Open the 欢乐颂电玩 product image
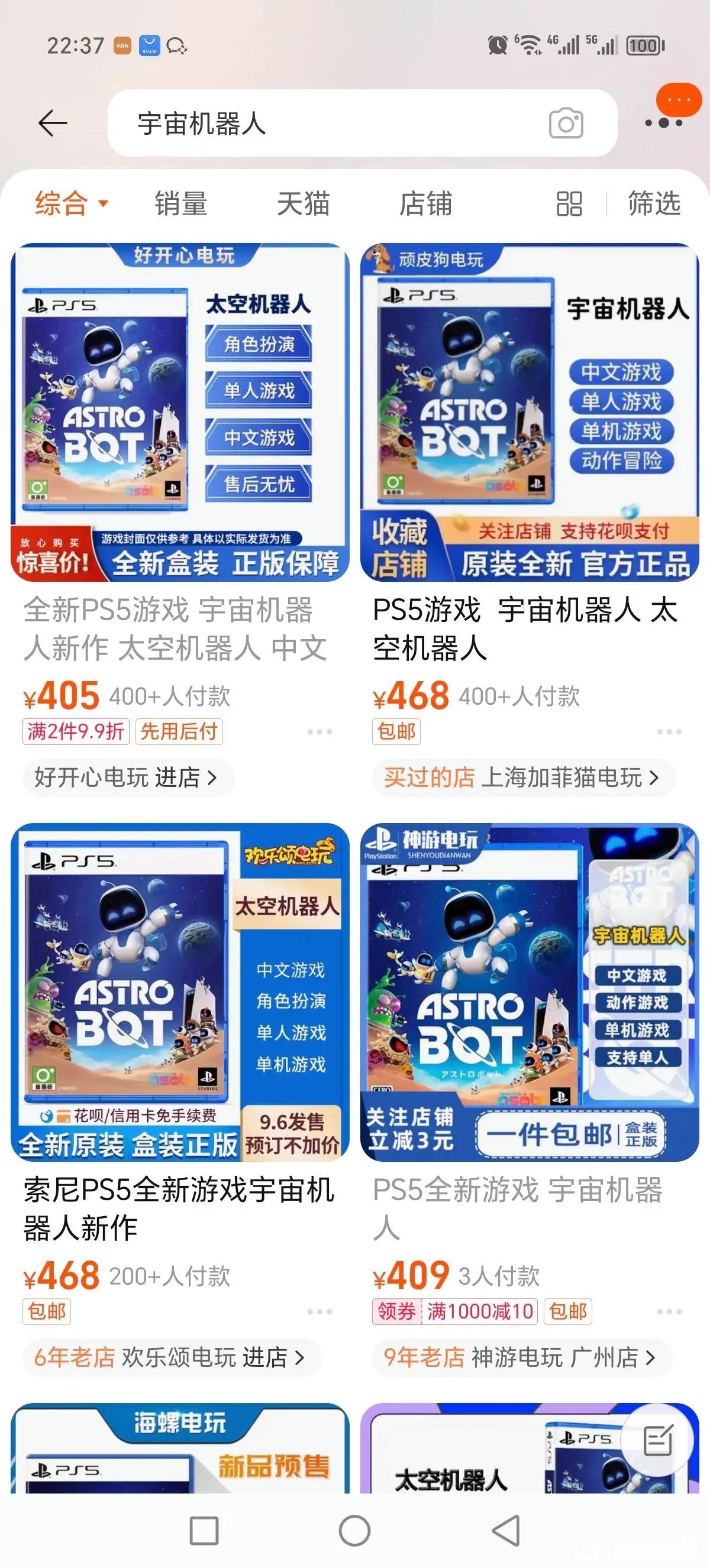The image size is (710, 1568). click(180, 992)
